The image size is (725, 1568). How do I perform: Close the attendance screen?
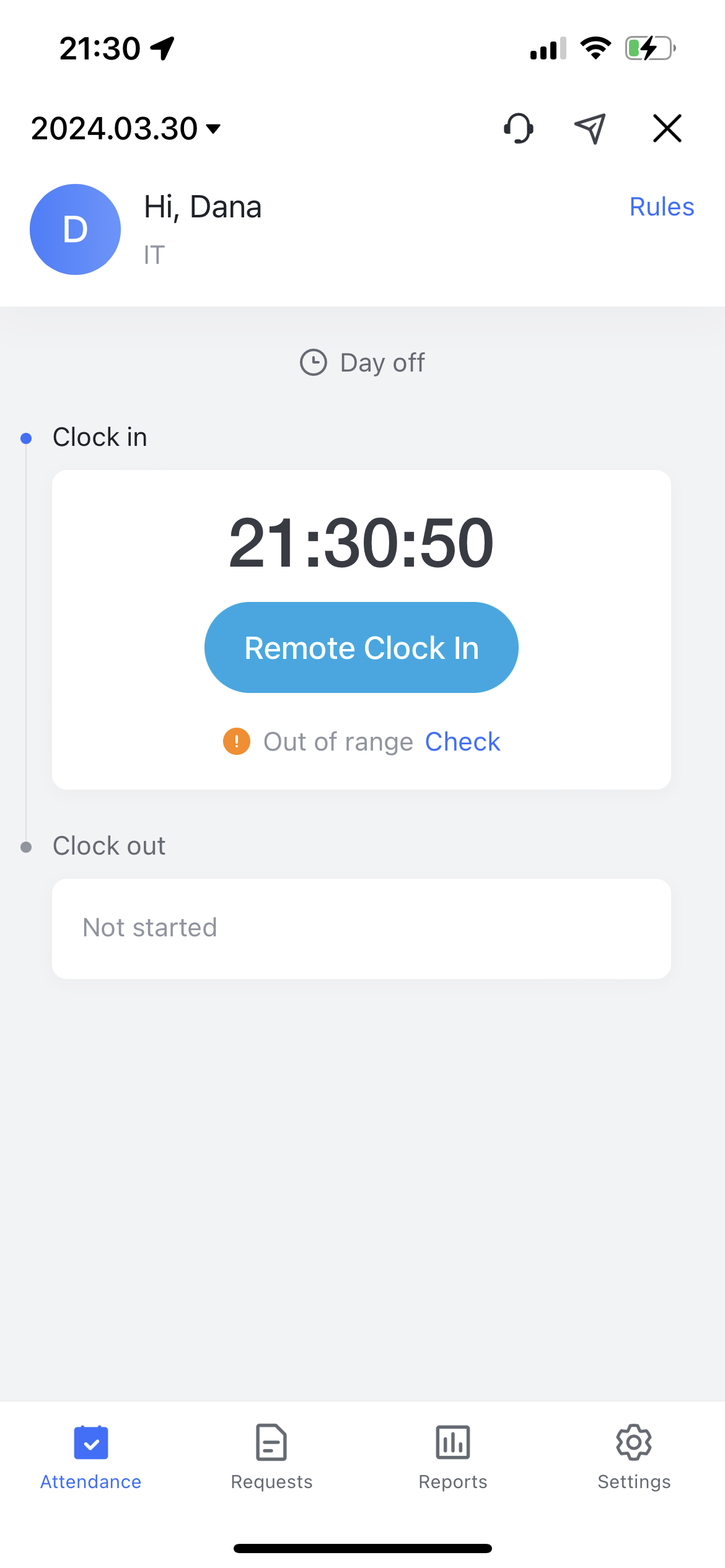coord(667,129)
